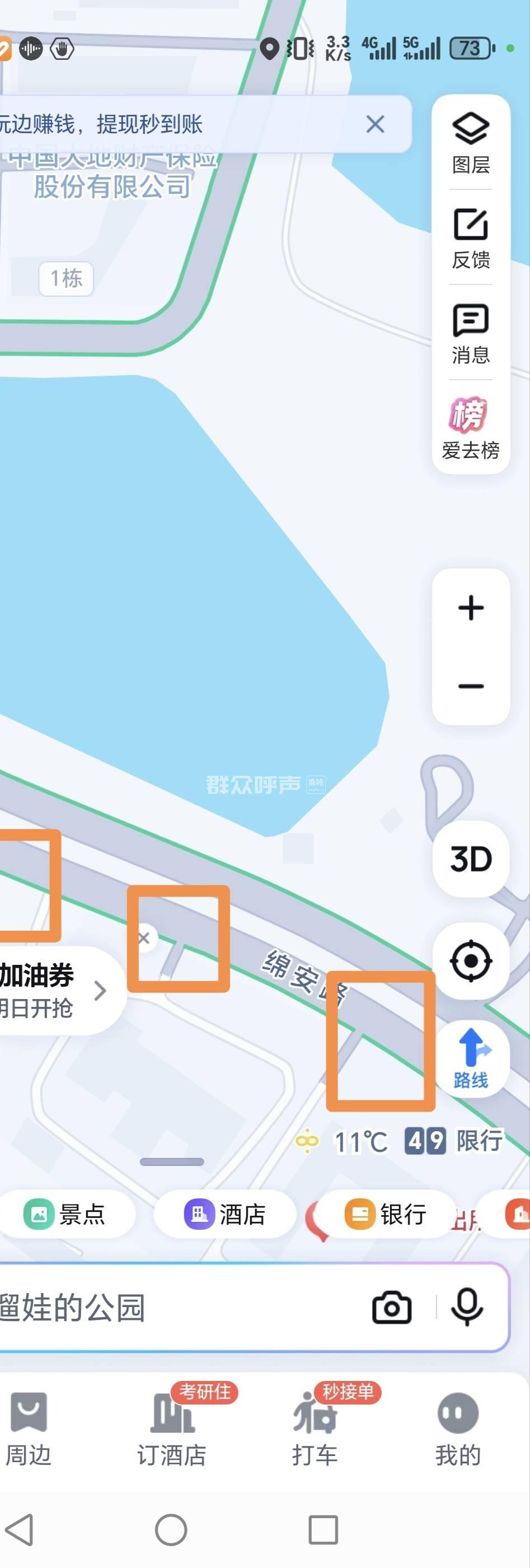Zoom out of the map
This screenshot has height=1568, width=530.
coord(470,686)
